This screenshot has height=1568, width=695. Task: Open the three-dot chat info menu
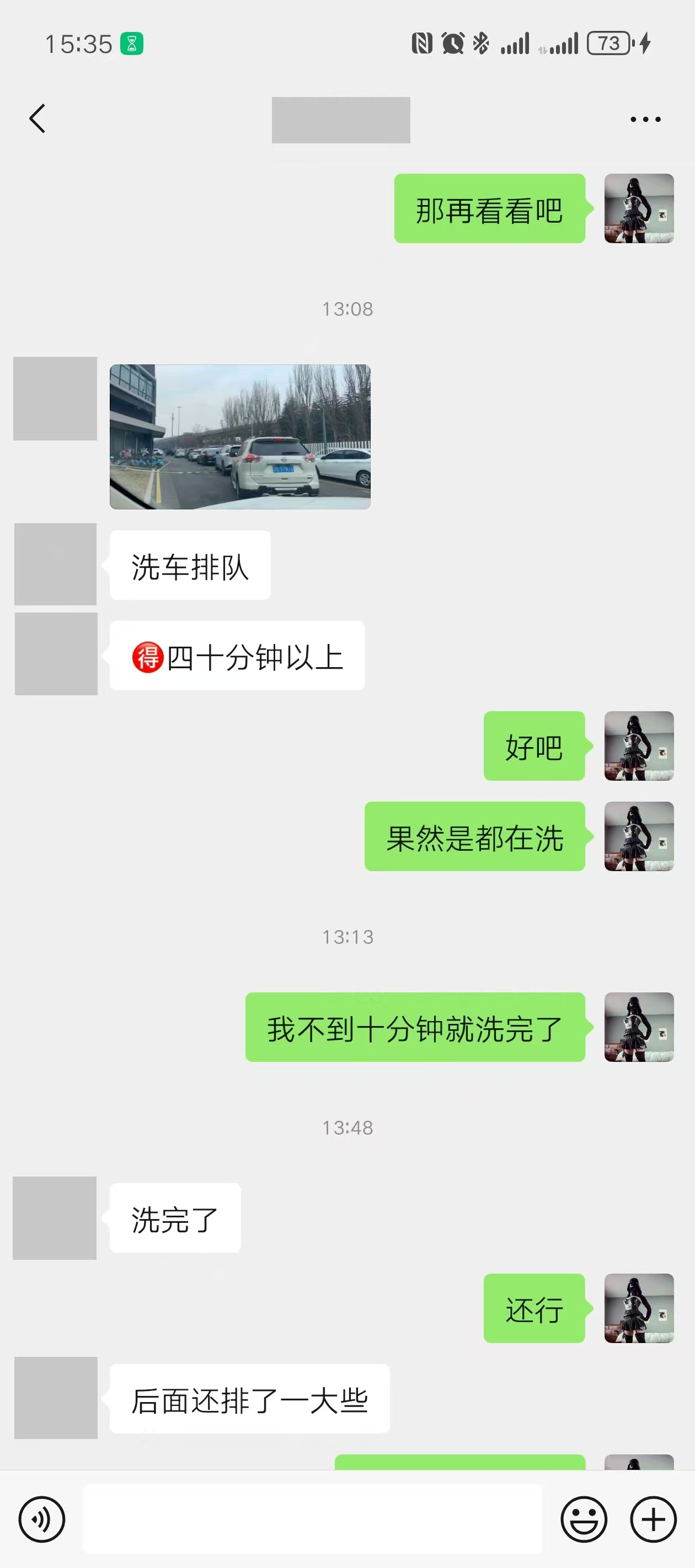point(645,119)
